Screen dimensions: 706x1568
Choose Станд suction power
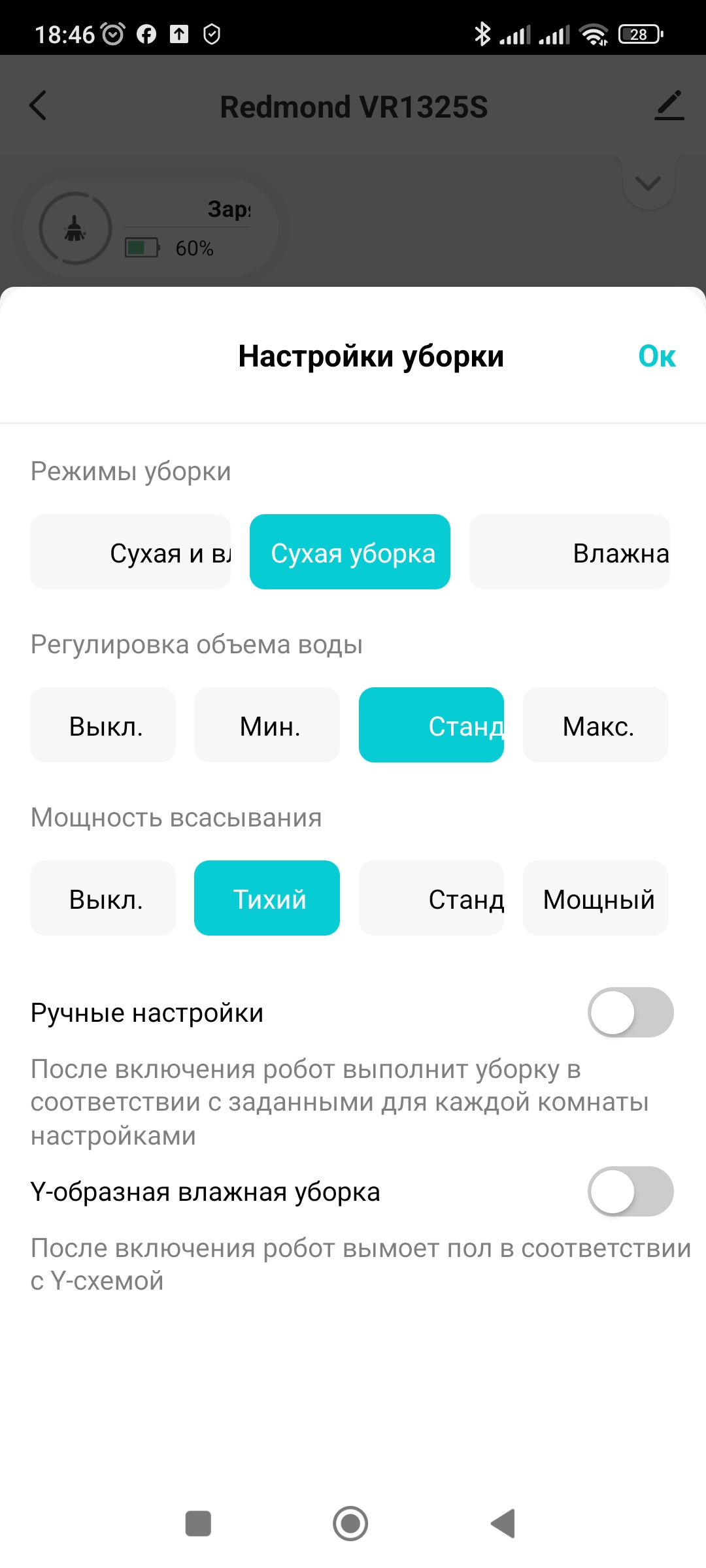(x=431, y=898)
